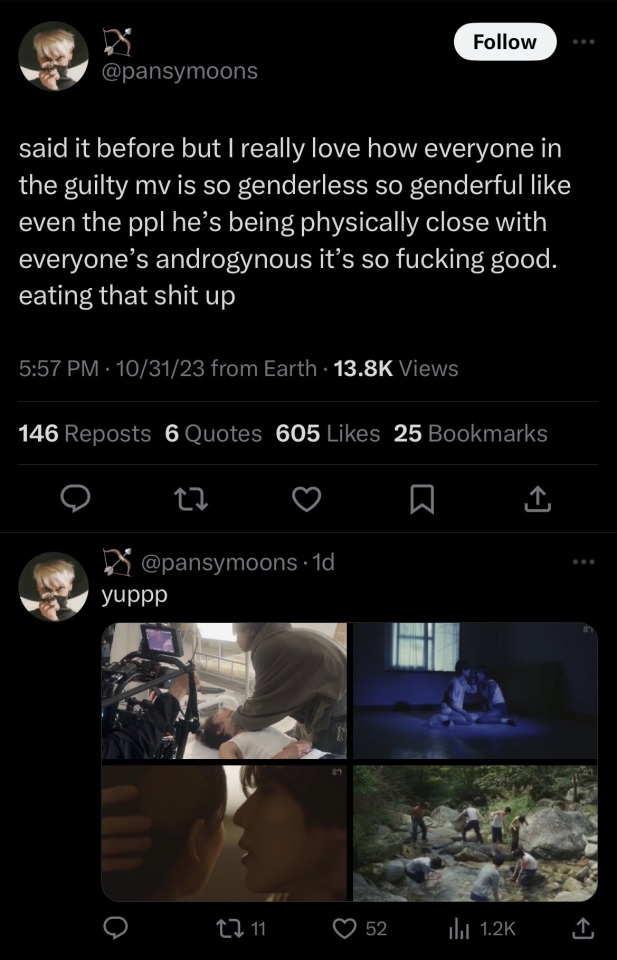Image resolution: width=617 pixels, height=960 pixels.
Task: Open the blue-lit dark room photo
Action: point(475,692)
